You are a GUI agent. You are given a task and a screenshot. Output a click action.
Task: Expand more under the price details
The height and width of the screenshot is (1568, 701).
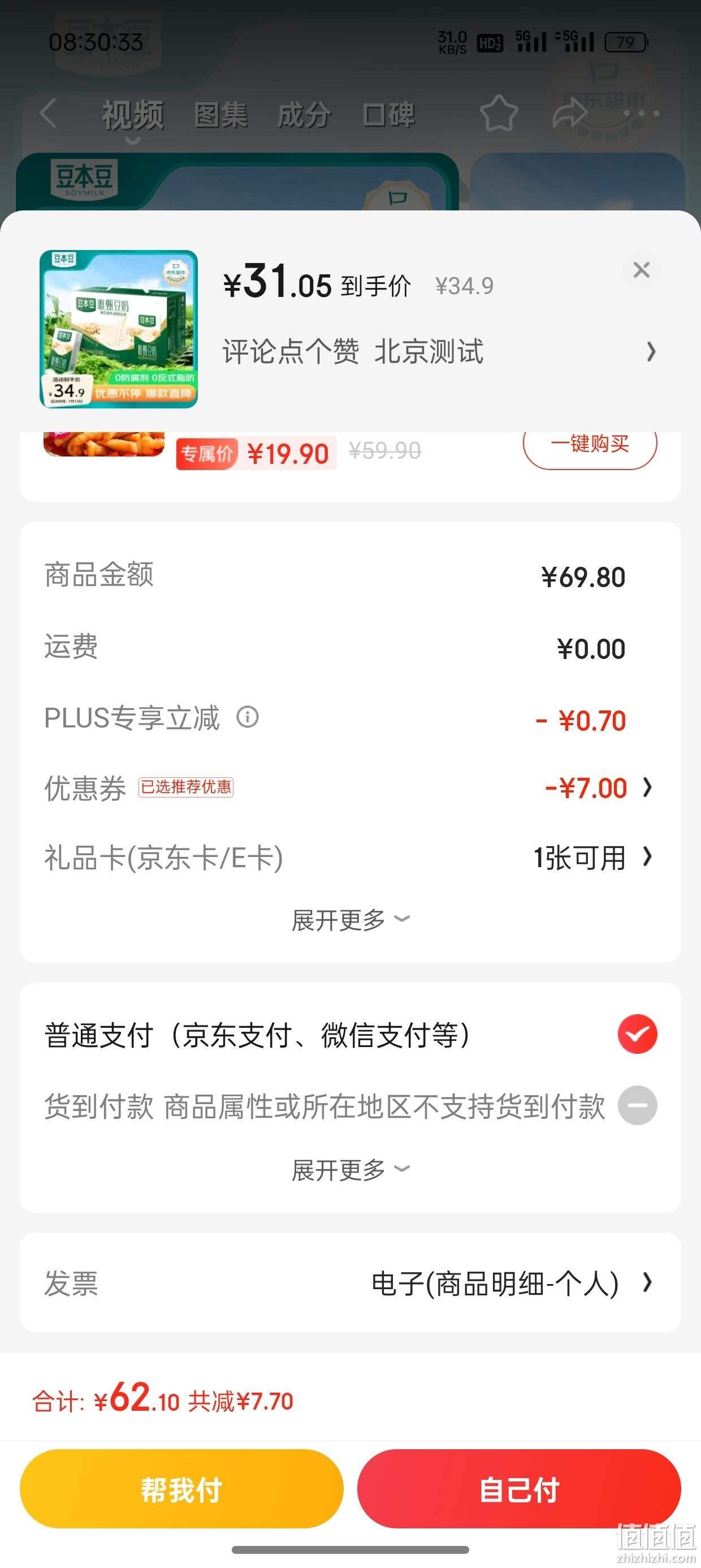click(x=350, y=920)
